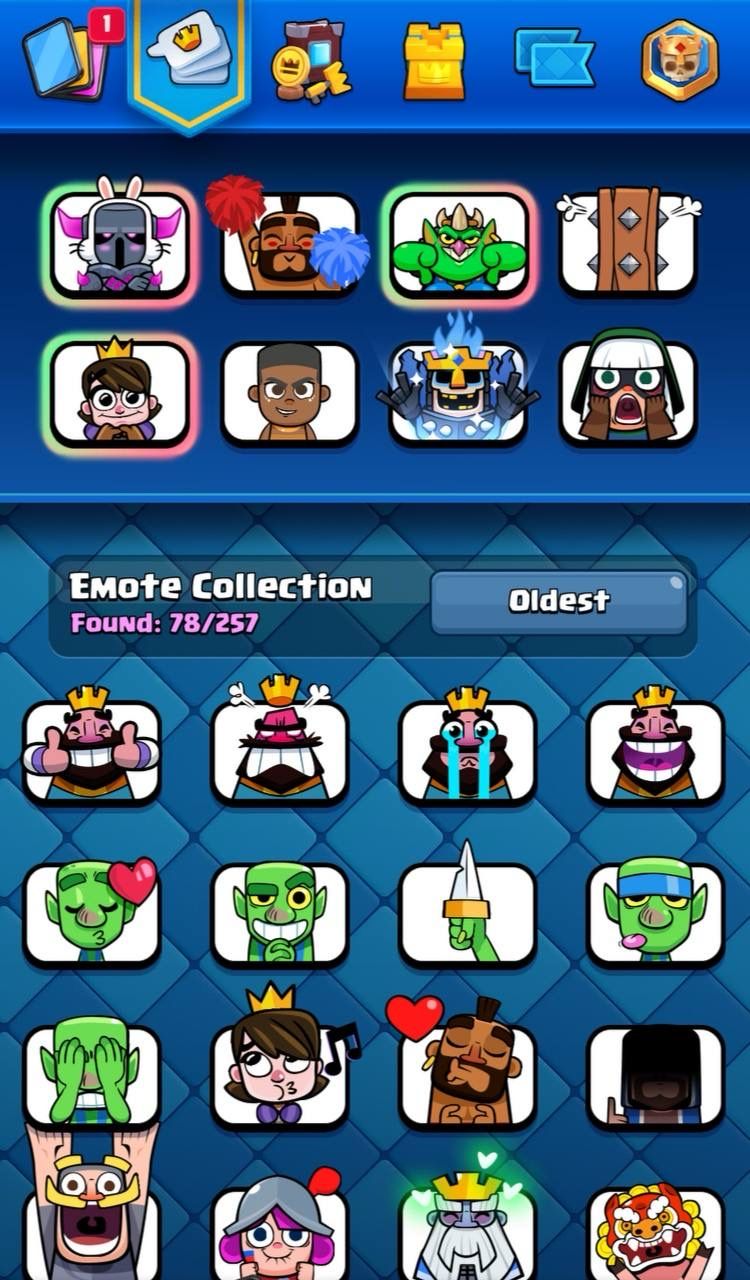Screen dimensions: 750x1280
Task: Switch to the Tower Troops tab
Action: click(433, 60)
